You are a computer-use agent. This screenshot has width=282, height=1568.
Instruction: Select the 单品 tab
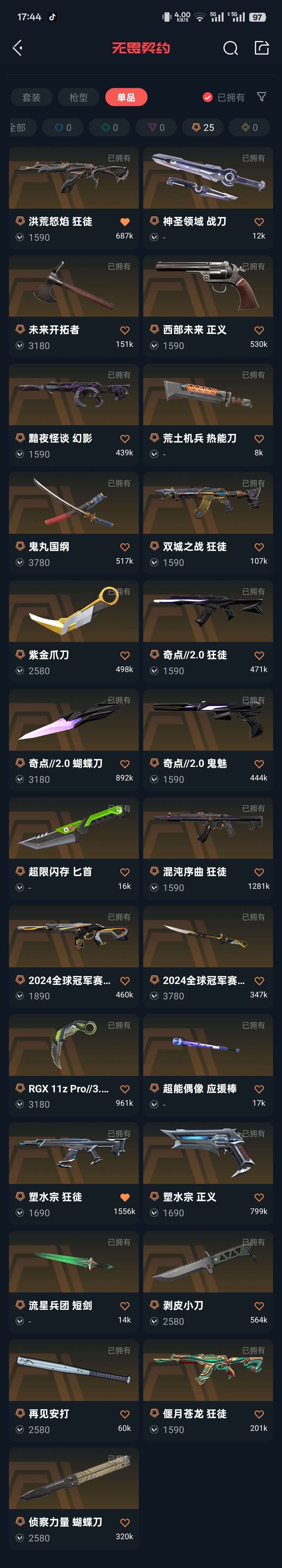126,97
